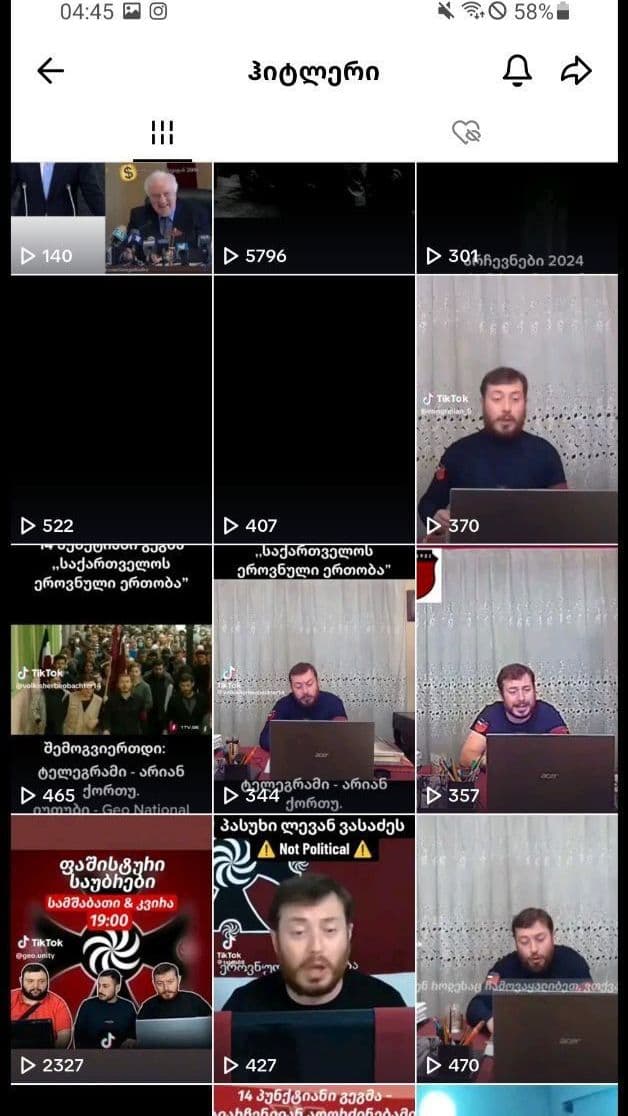Open the video with 5796 views

(x=314, y=217)
